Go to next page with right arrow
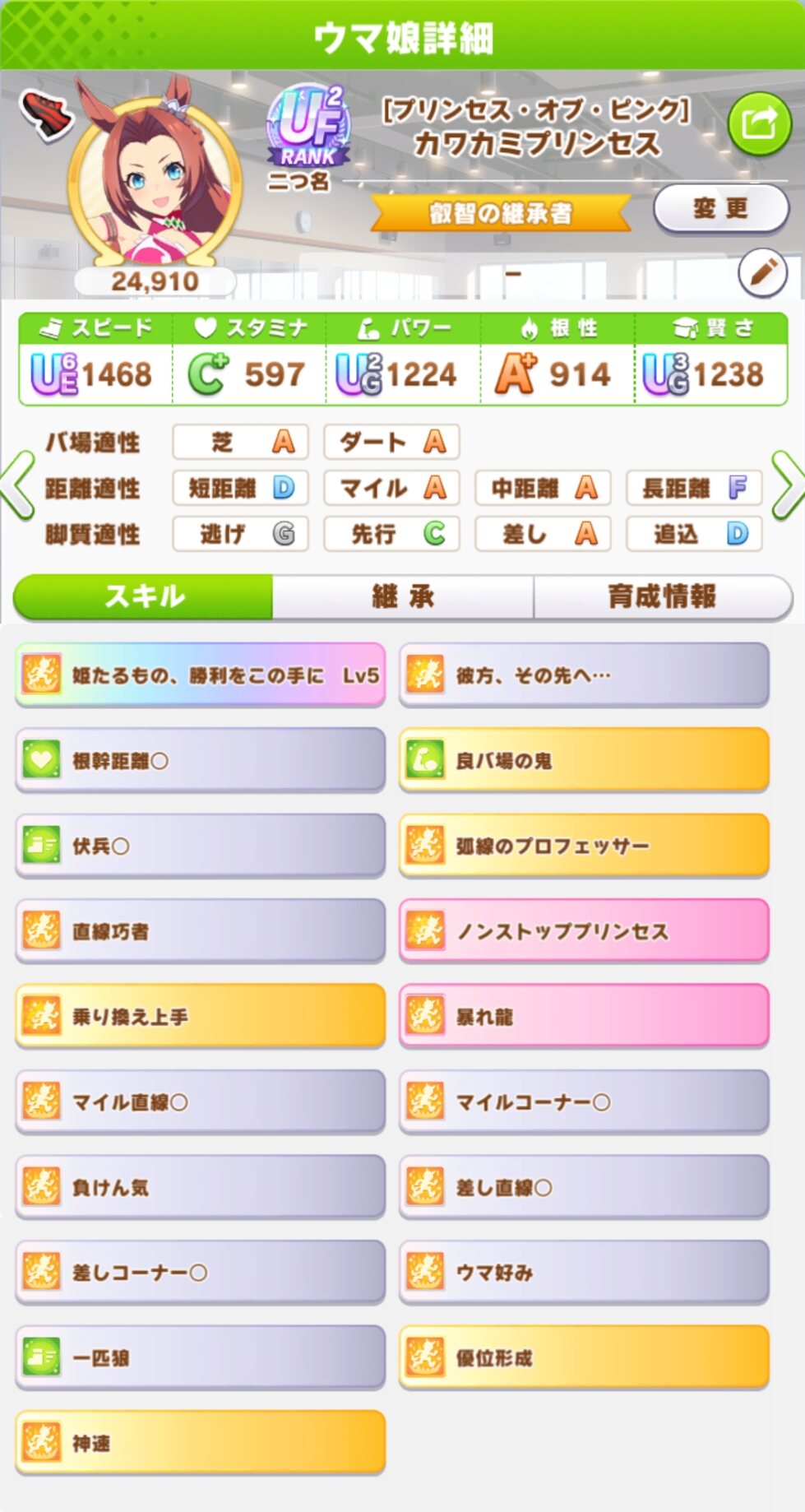Screen dimensions: 805x1512 tap(787, 486)
